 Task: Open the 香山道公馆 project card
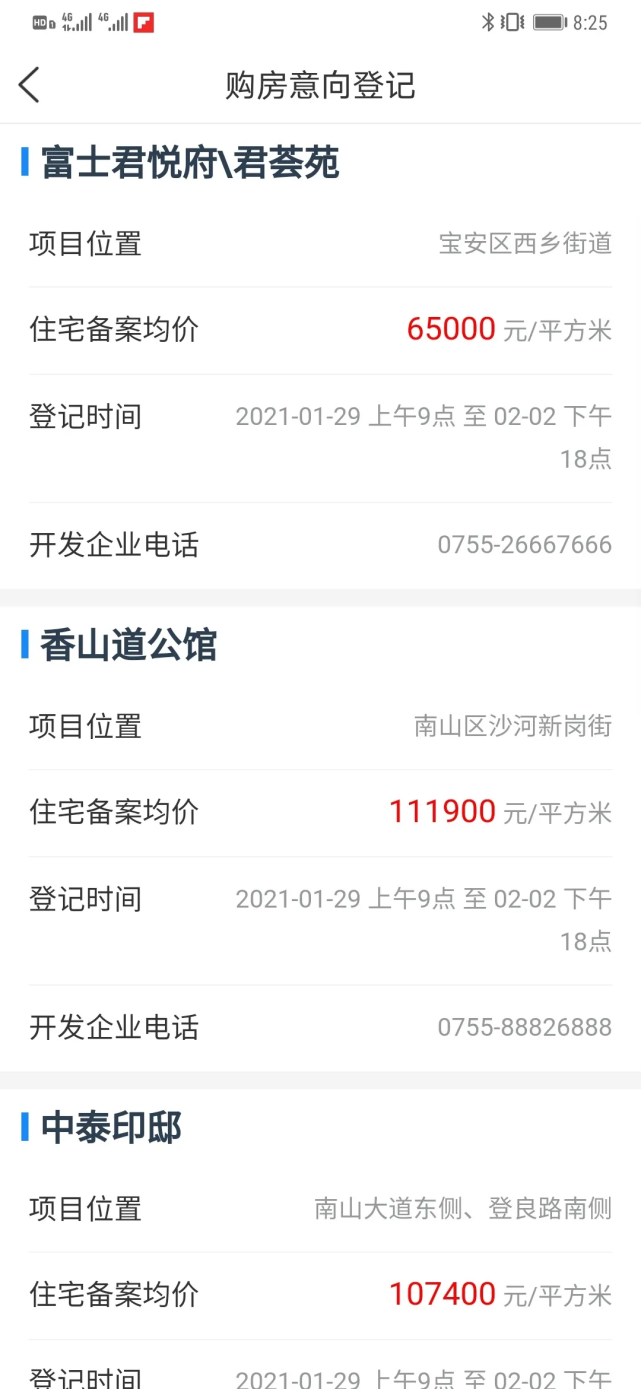click(129, 646)
